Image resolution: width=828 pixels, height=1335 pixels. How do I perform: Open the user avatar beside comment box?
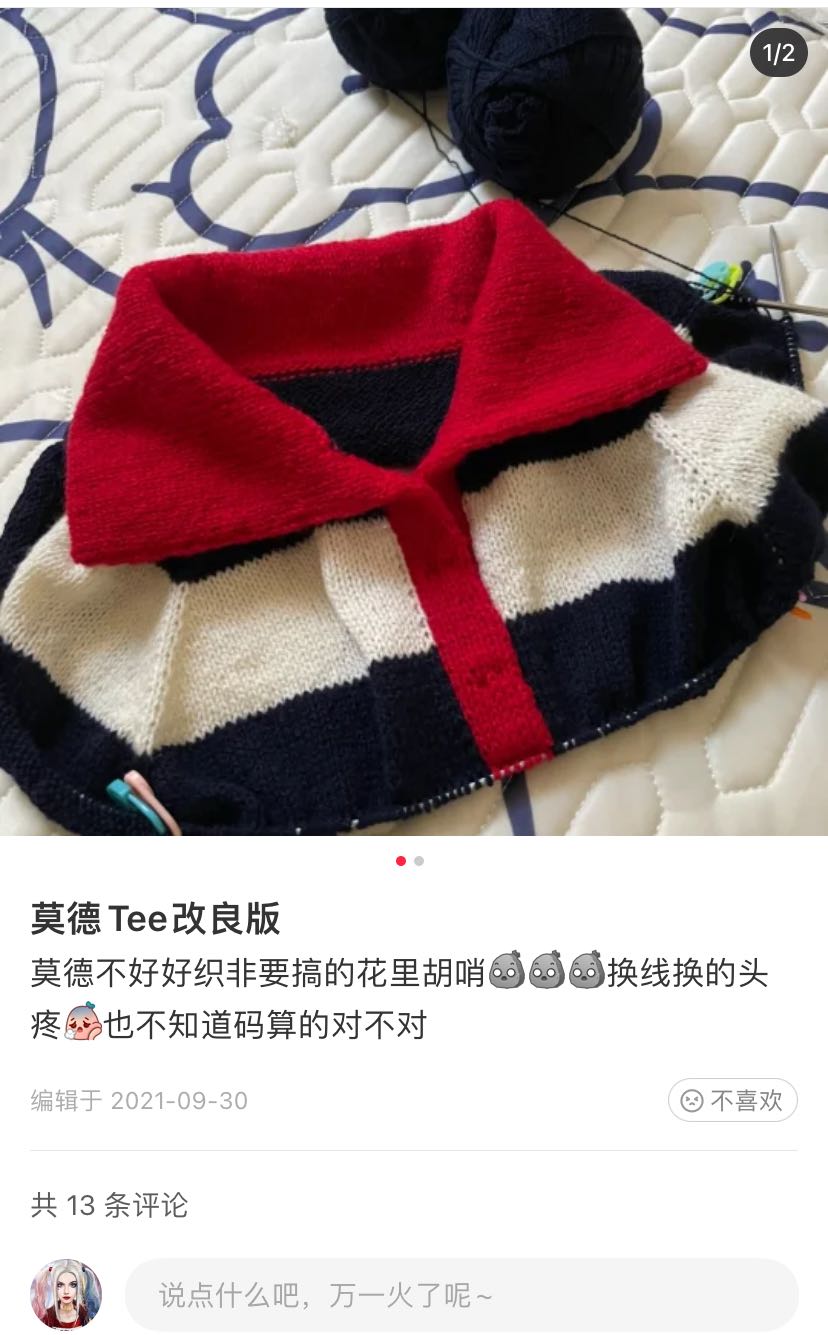point(66,1294)
